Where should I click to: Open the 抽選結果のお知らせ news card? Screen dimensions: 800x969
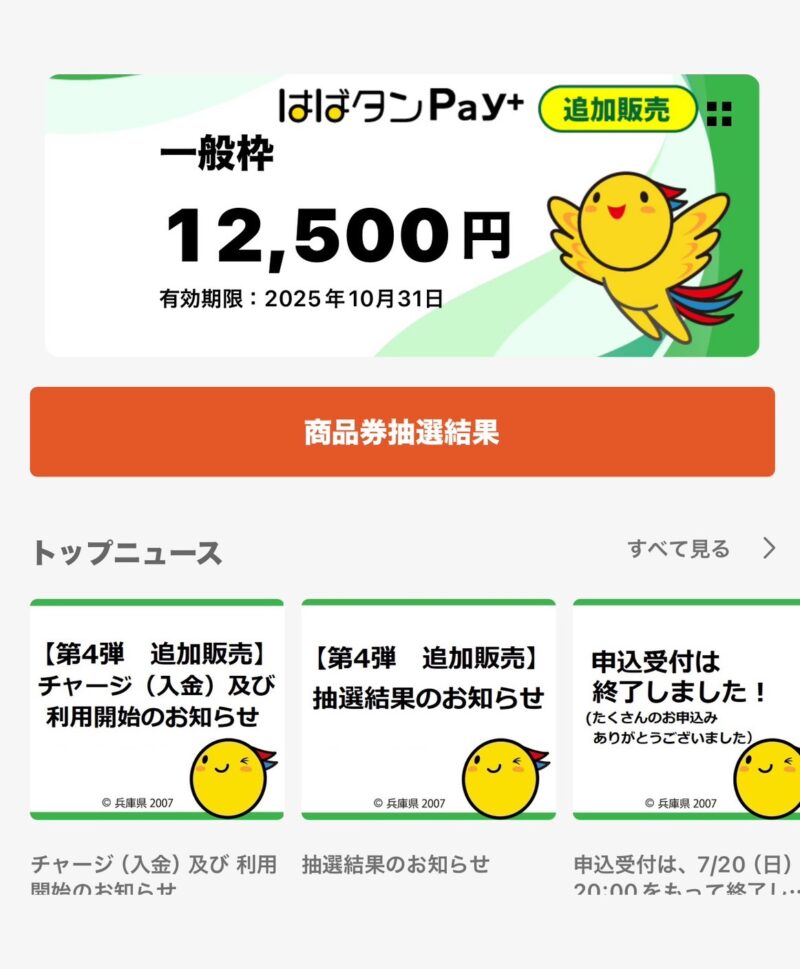[428, 709]
